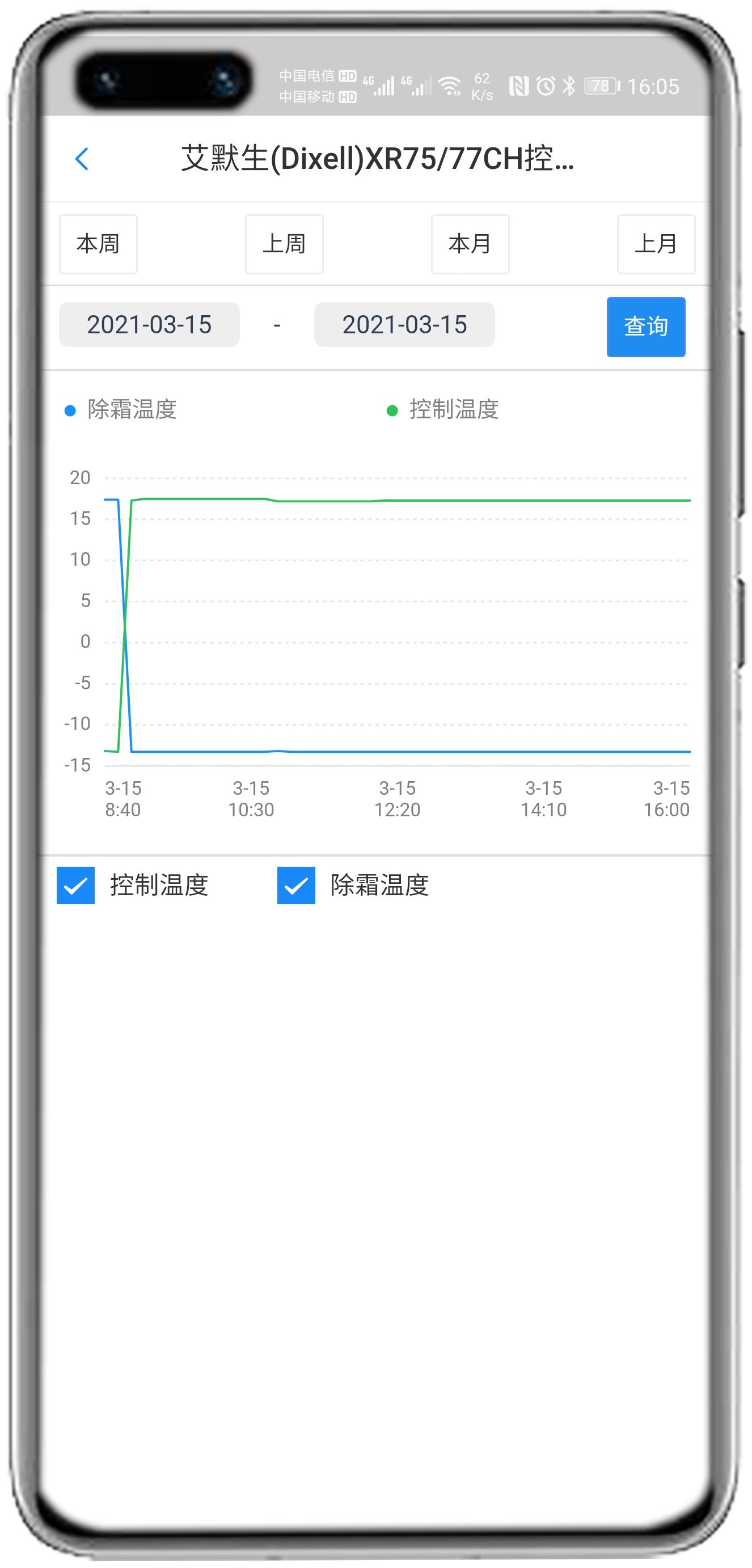Open the end date picker 2021-03-15
The image size is (752, 1568).
(x=405, y=325)
